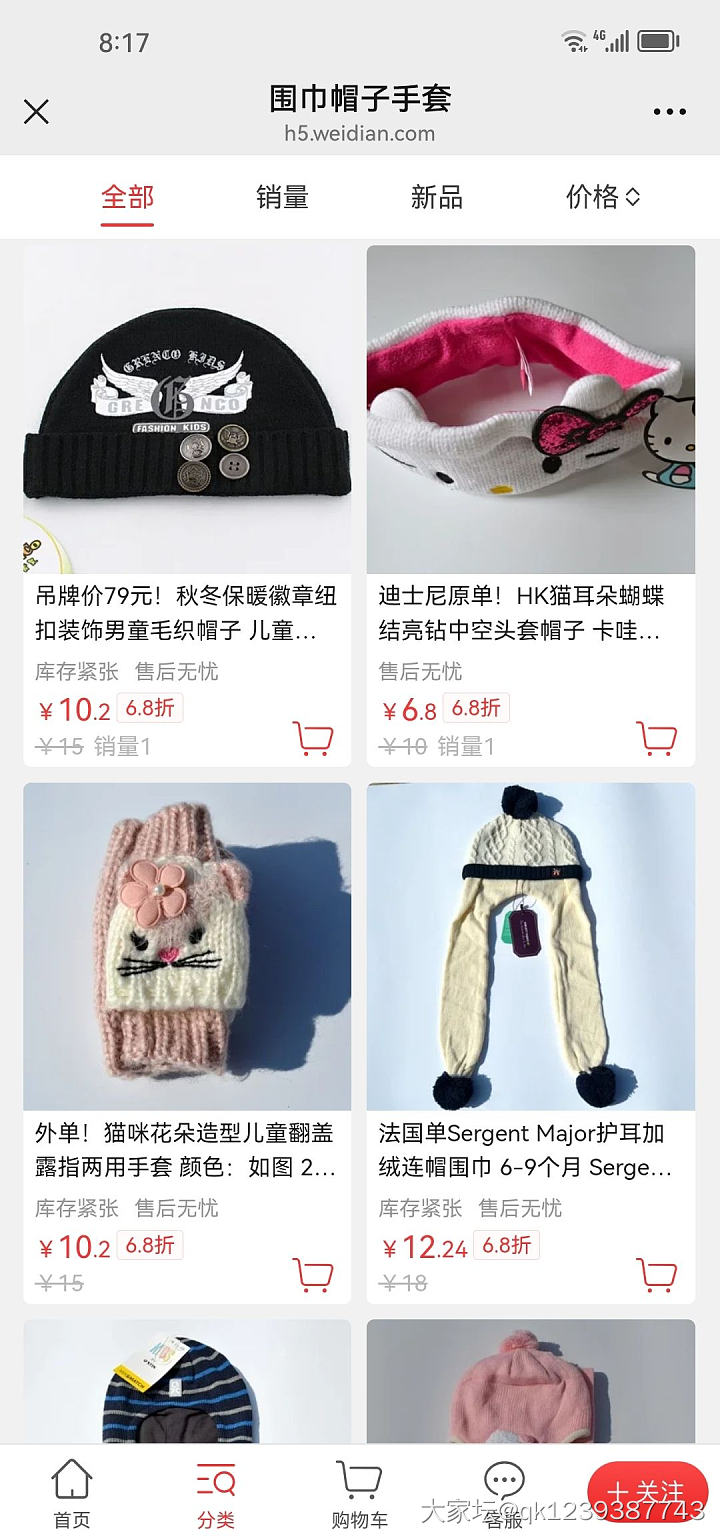Click the cart icon for the cat gloves
This screenshot has width=720, height=1540.
coord(315,1274)
